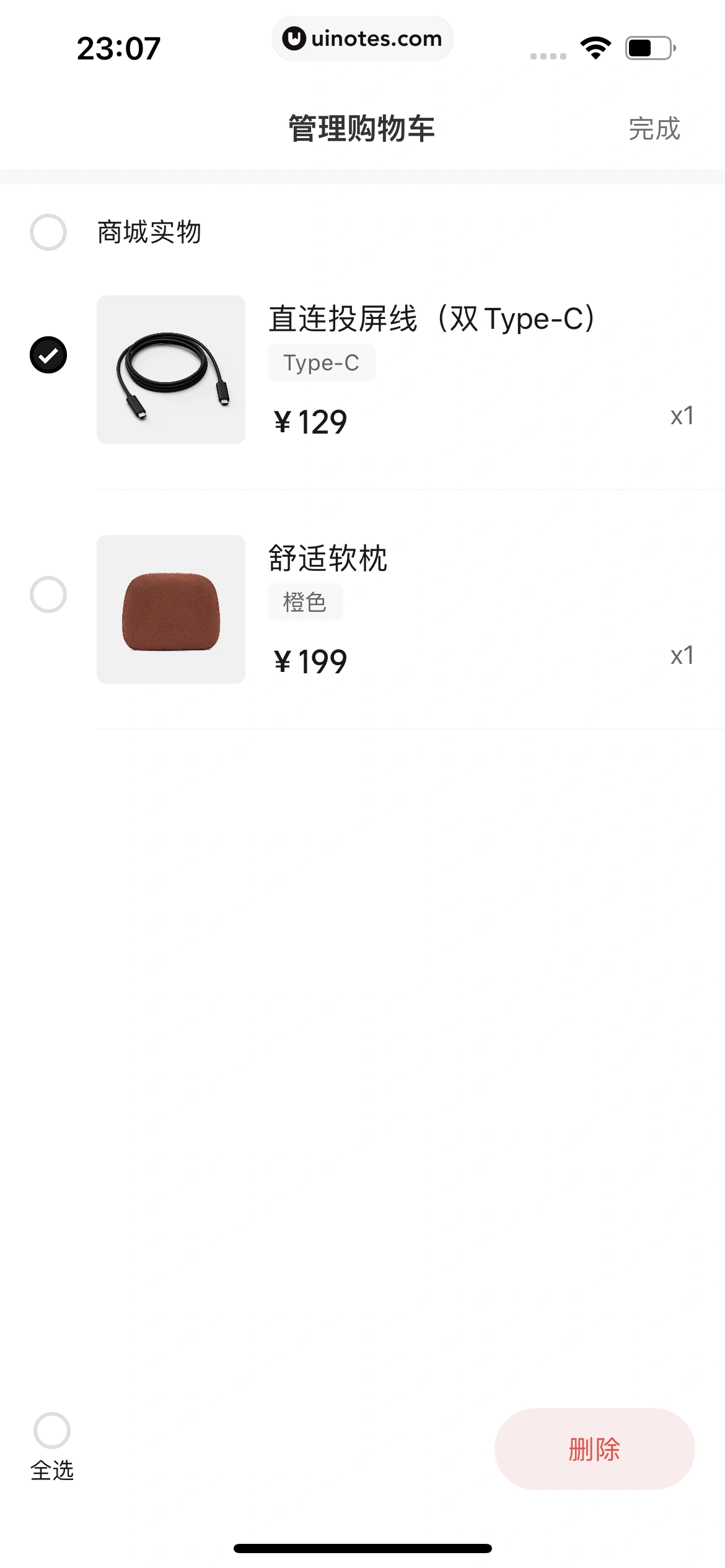Tap the clock showing 23:07
The width and height of the screenshot is (725, 1568).
tap(120, 45)
